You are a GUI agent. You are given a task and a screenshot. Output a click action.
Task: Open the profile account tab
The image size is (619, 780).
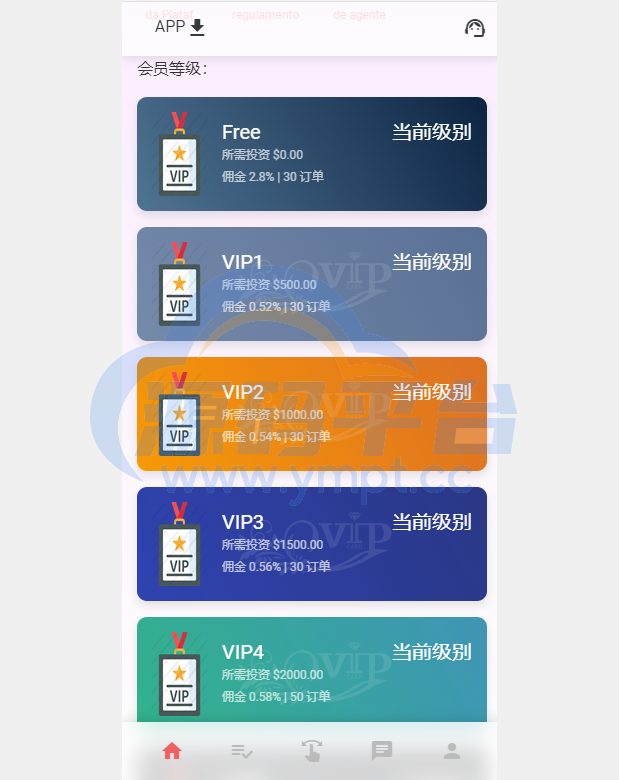[452, 750]
